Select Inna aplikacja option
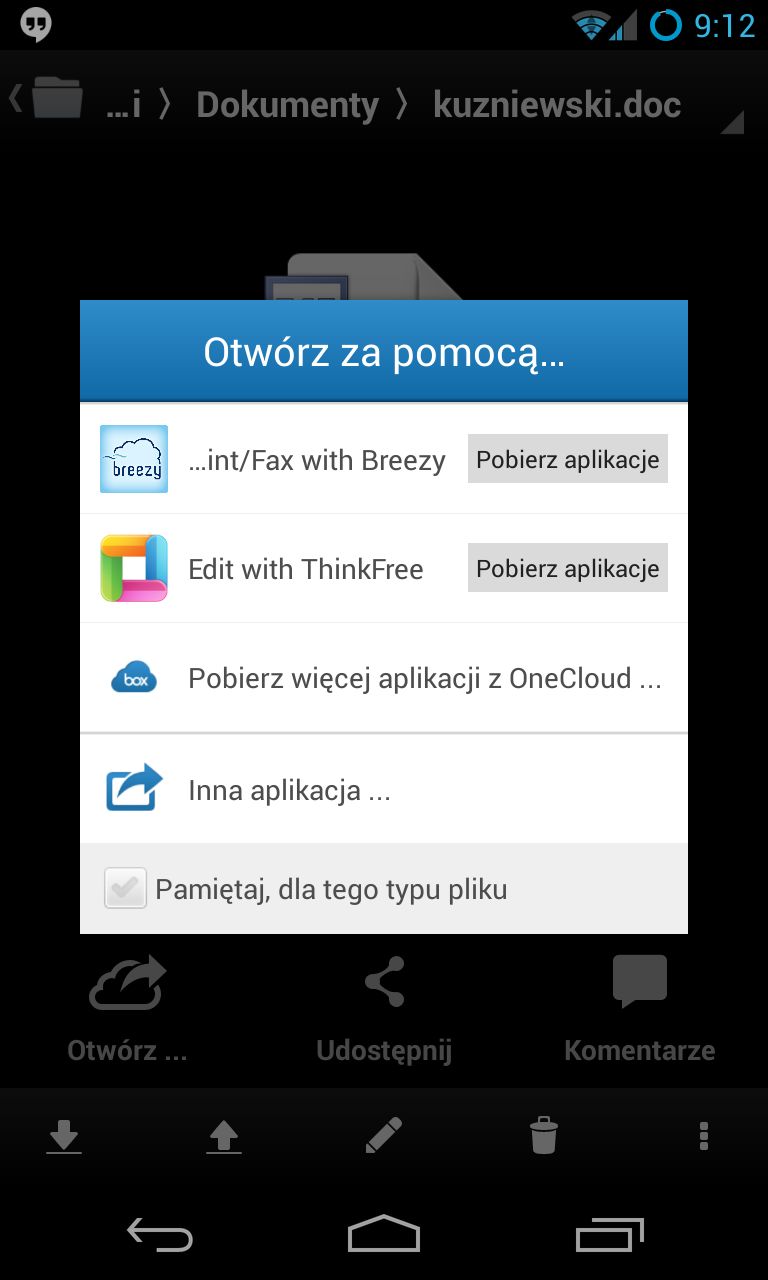The height and width of the screenshot is (1280, 768). (384, 789)
